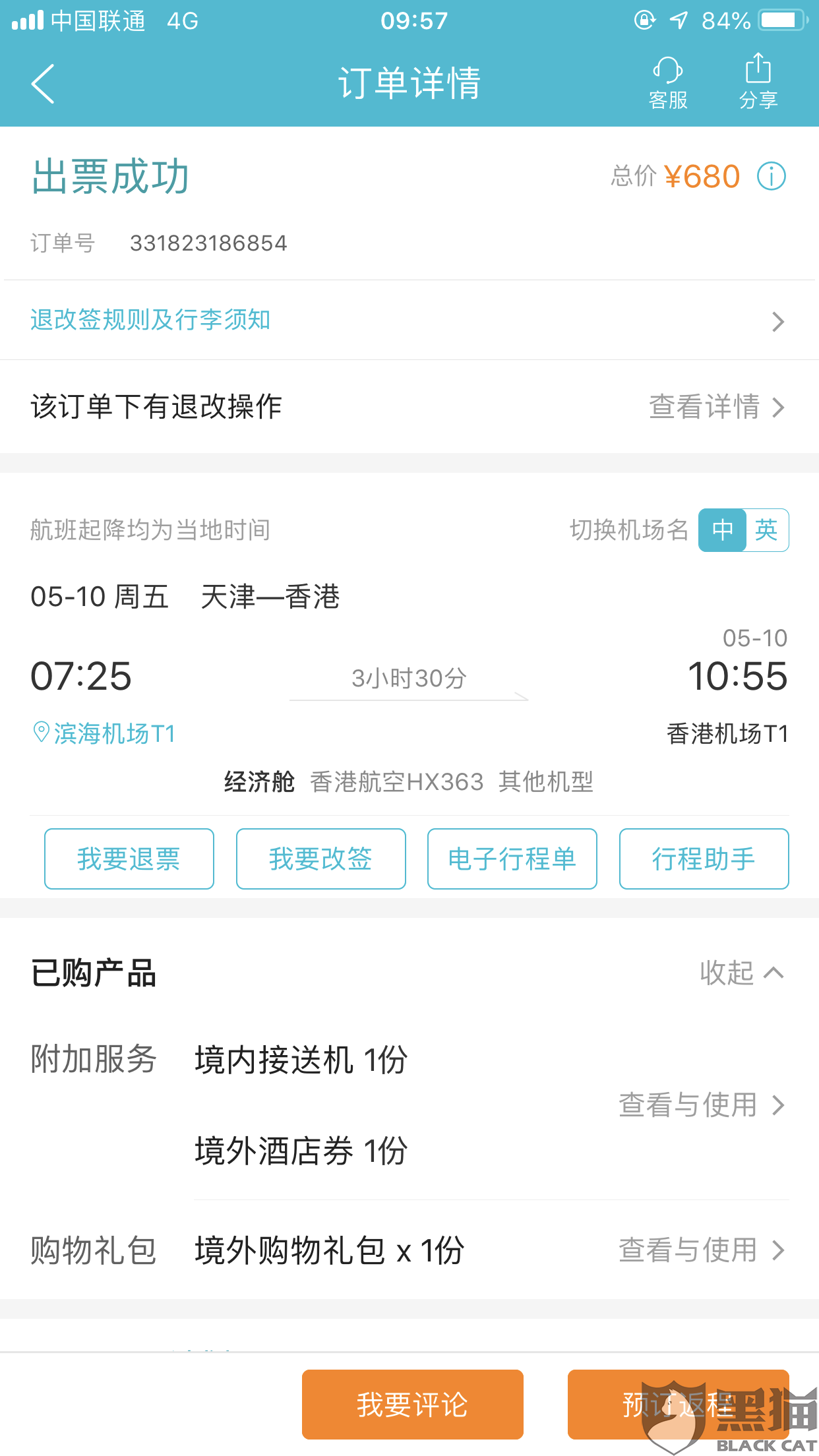Switch airport names to English (英)

click(x=766, y=530)
